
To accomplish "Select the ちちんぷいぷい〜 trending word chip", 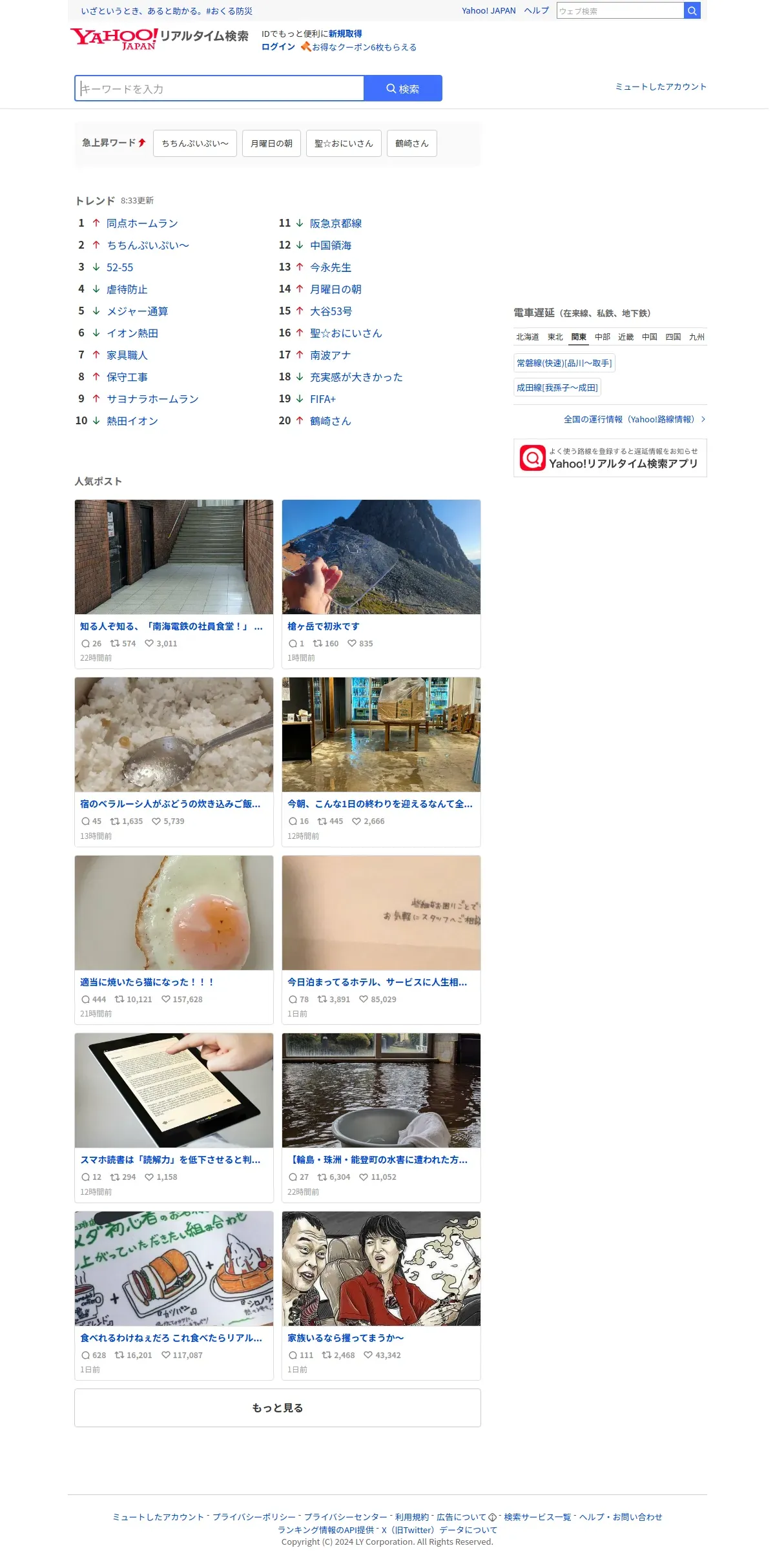I will point(195,143).
